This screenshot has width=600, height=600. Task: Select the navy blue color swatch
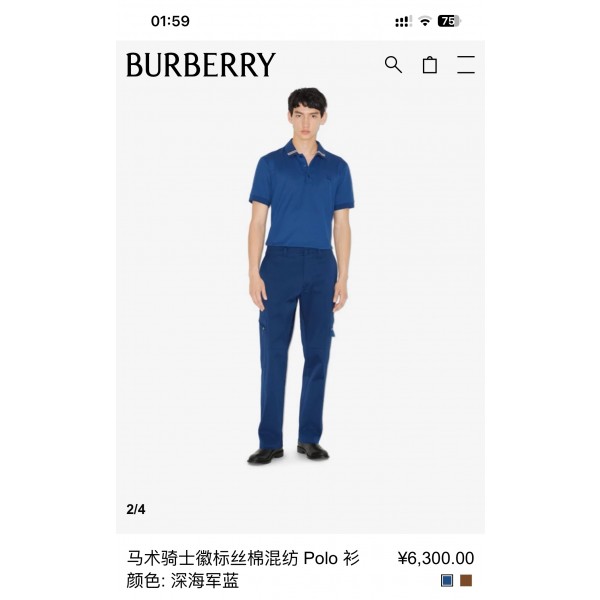pos(447,580)
